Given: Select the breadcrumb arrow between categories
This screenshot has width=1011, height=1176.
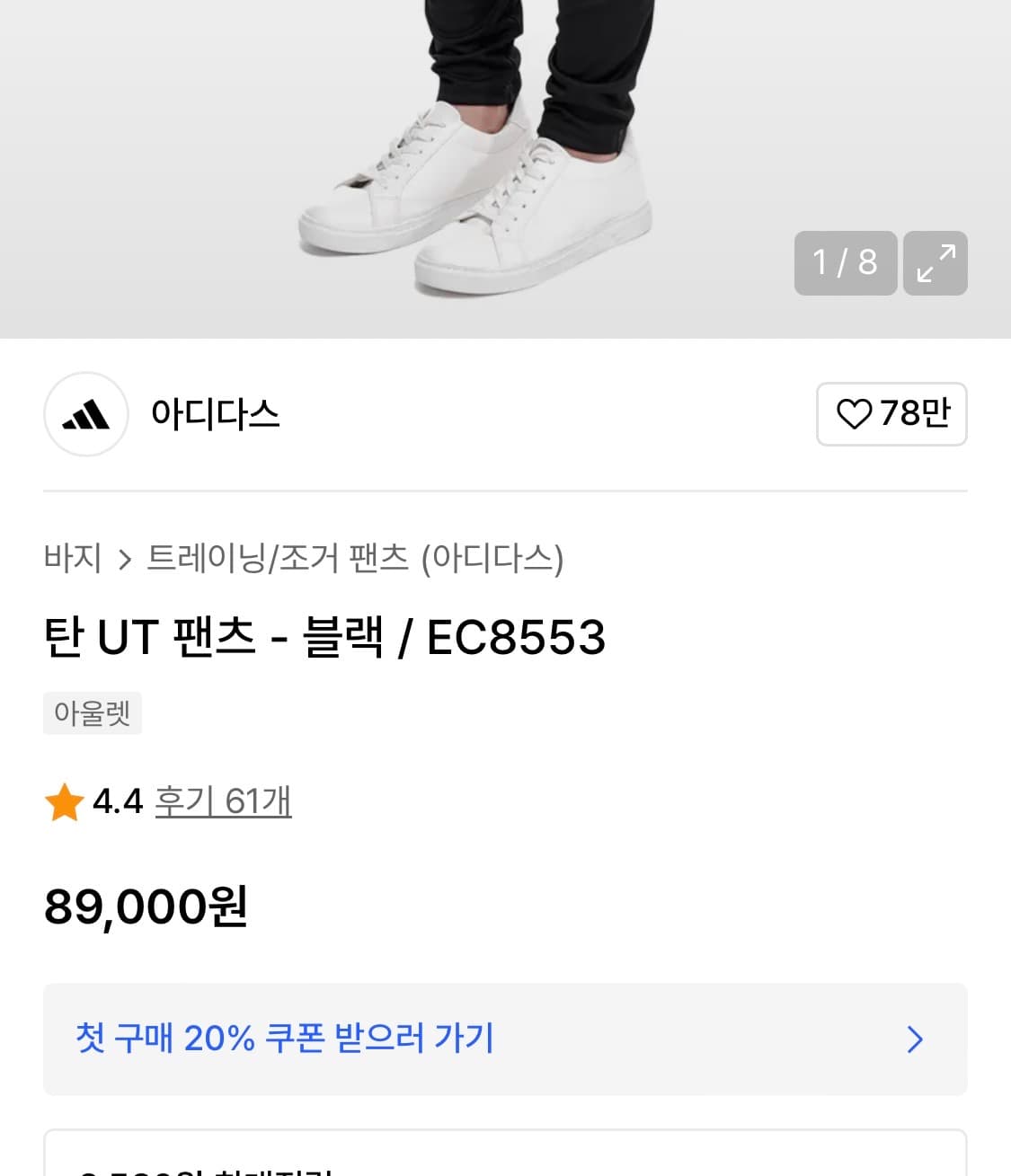Looking at the screenshot, I should pos(125,558).
